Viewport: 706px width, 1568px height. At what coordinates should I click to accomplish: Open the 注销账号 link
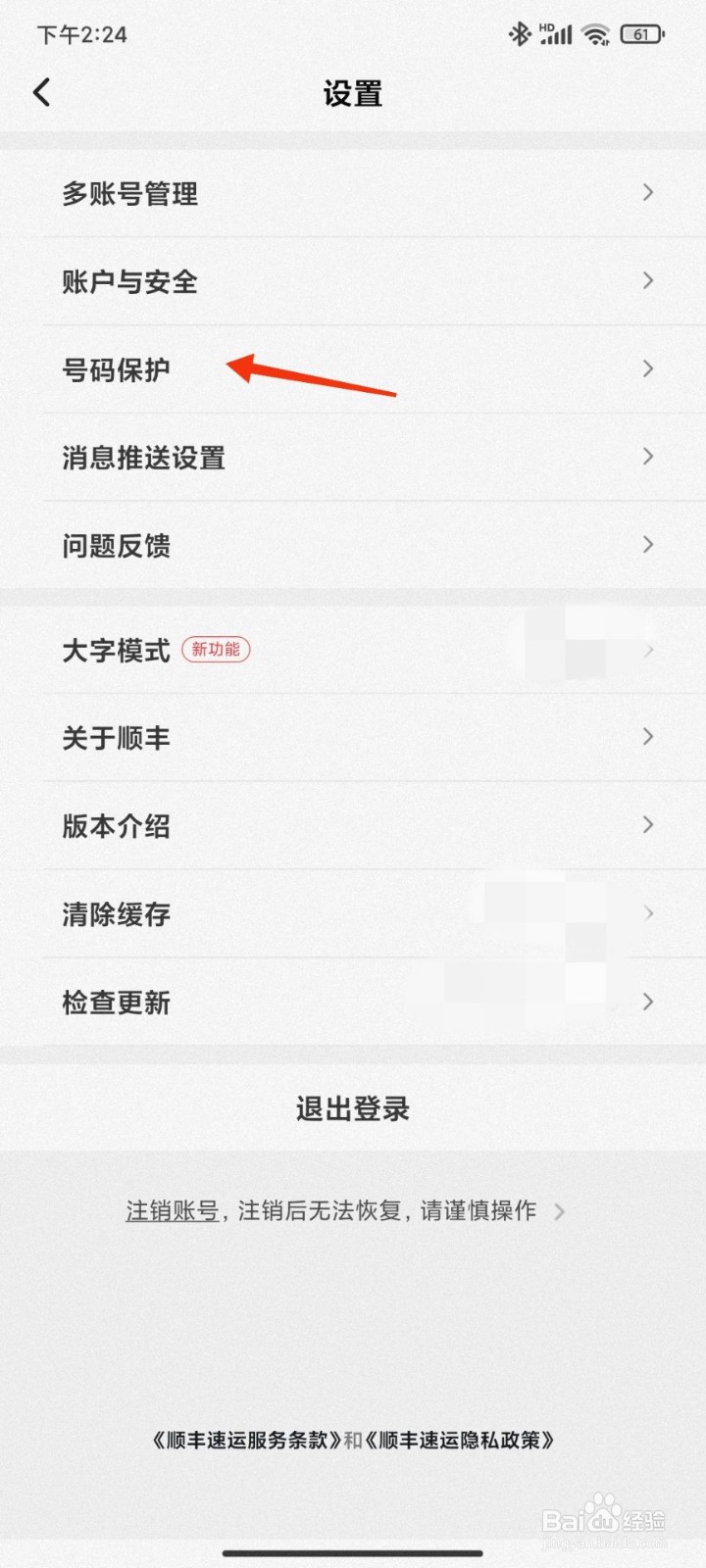[x=171, y=1211]
